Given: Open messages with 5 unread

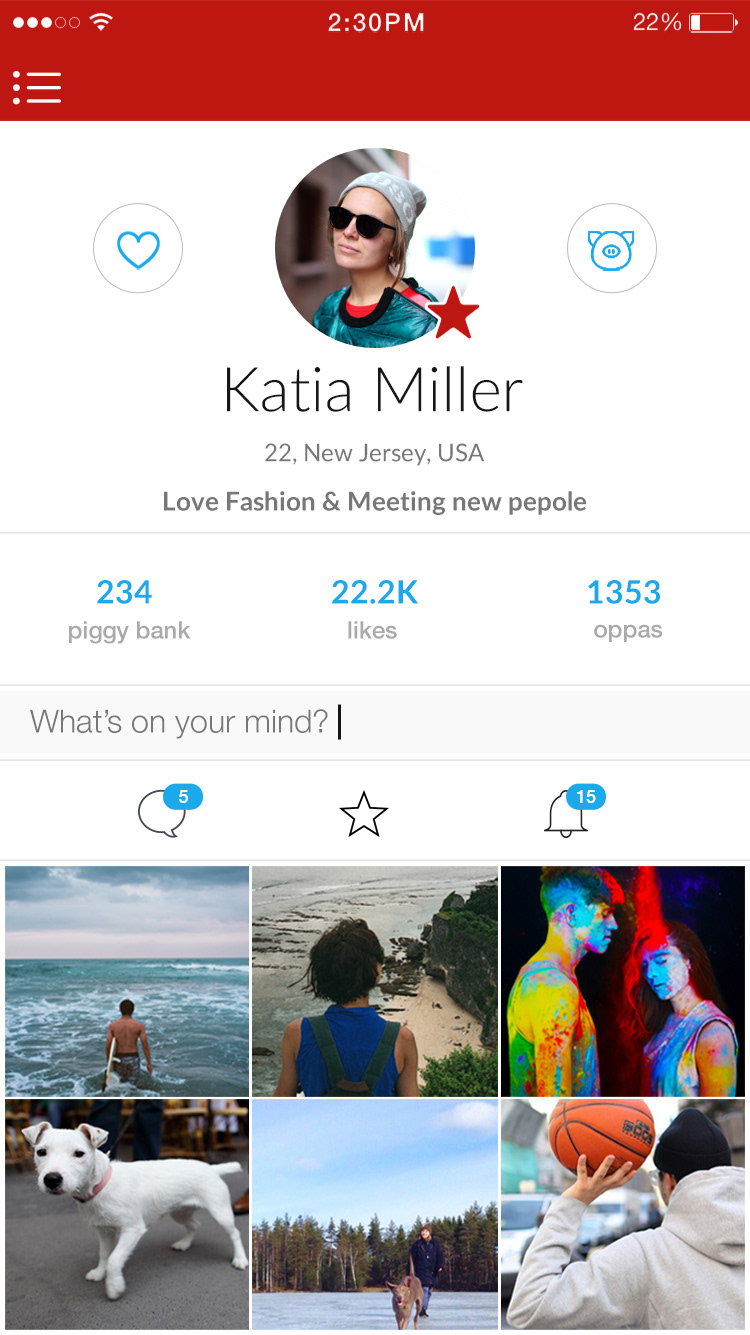Looking at the screenshot, I should click(x=163, y=814).
